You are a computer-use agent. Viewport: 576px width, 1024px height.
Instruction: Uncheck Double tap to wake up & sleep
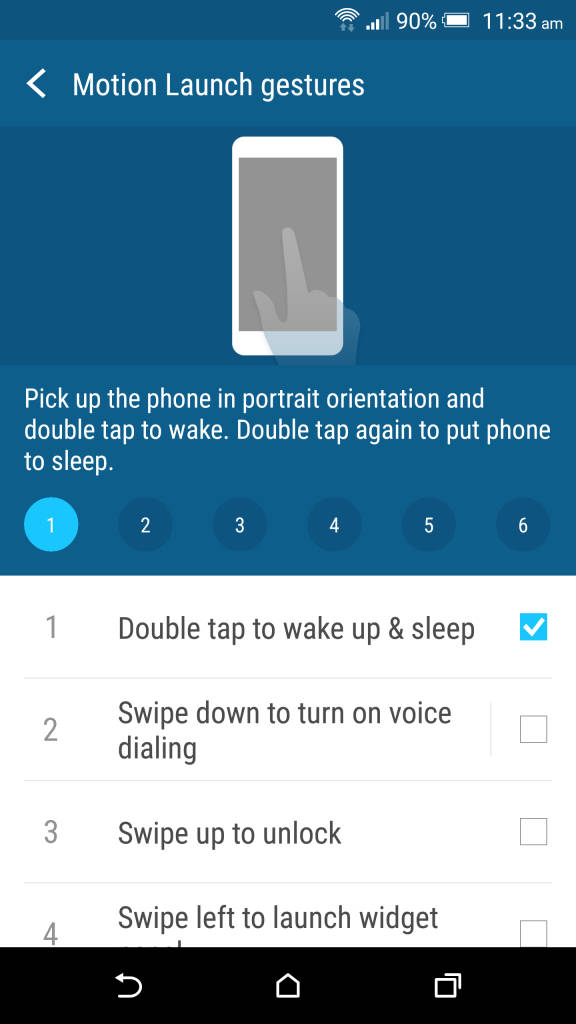click(534, 628)
